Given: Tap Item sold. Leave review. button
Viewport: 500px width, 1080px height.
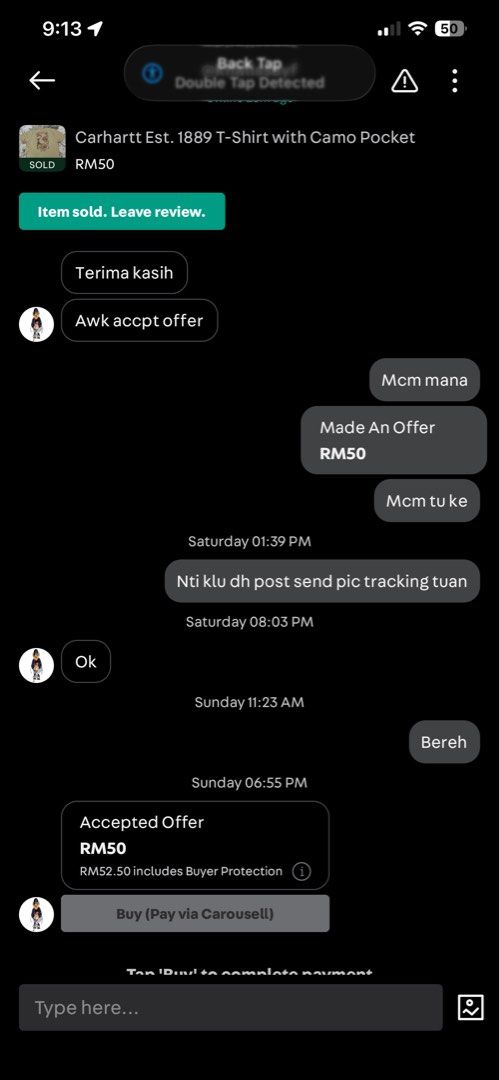Looking at the screenshot, I should pyautogui.click(x=122, y=211).
